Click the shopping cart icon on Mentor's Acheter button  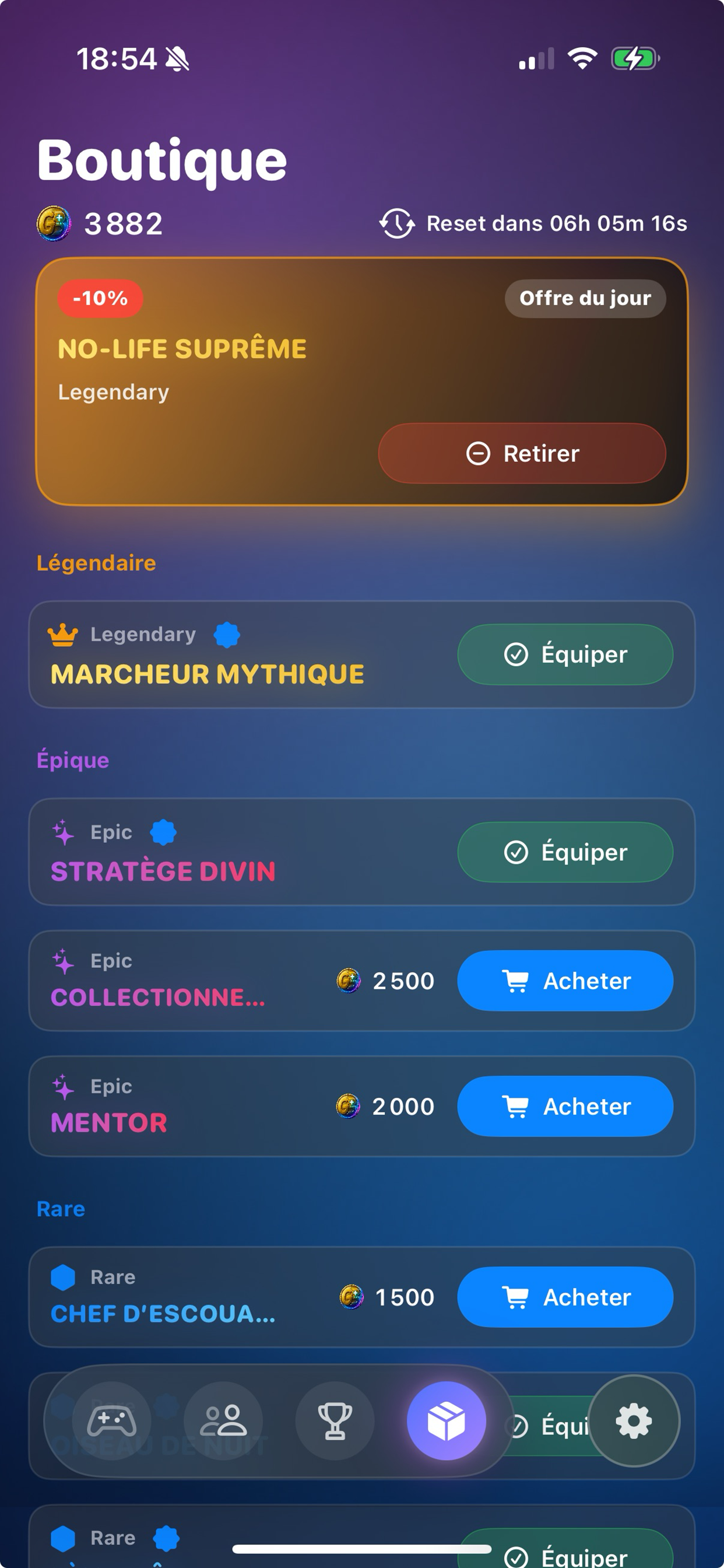coord(516,1107)
